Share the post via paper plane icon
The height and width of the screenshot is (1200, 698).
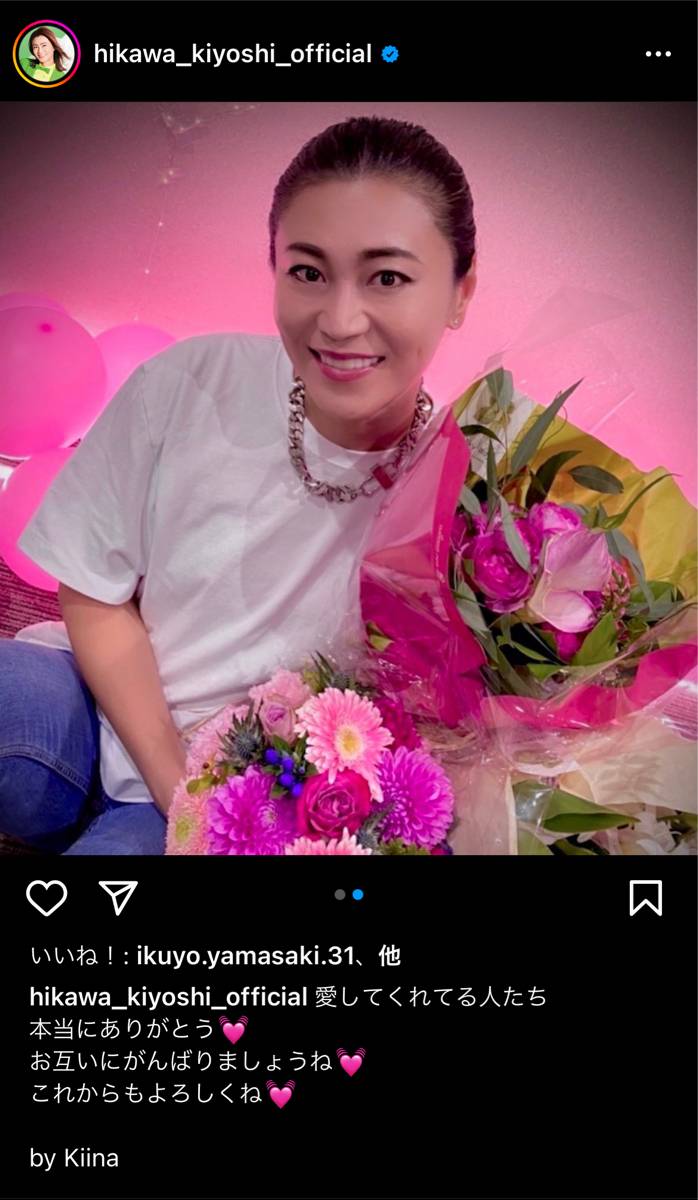[x=118, y=897]
